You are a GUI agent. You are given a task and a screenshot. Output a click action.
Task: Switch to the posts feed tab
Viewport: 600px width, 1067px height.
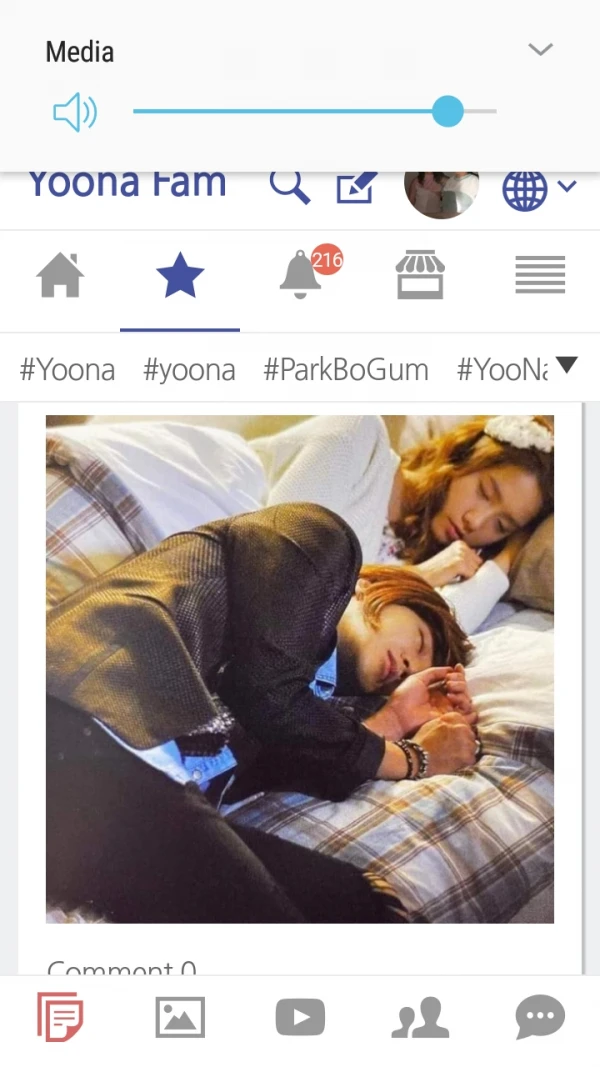pyautogui.click(x=60, y=1018)
